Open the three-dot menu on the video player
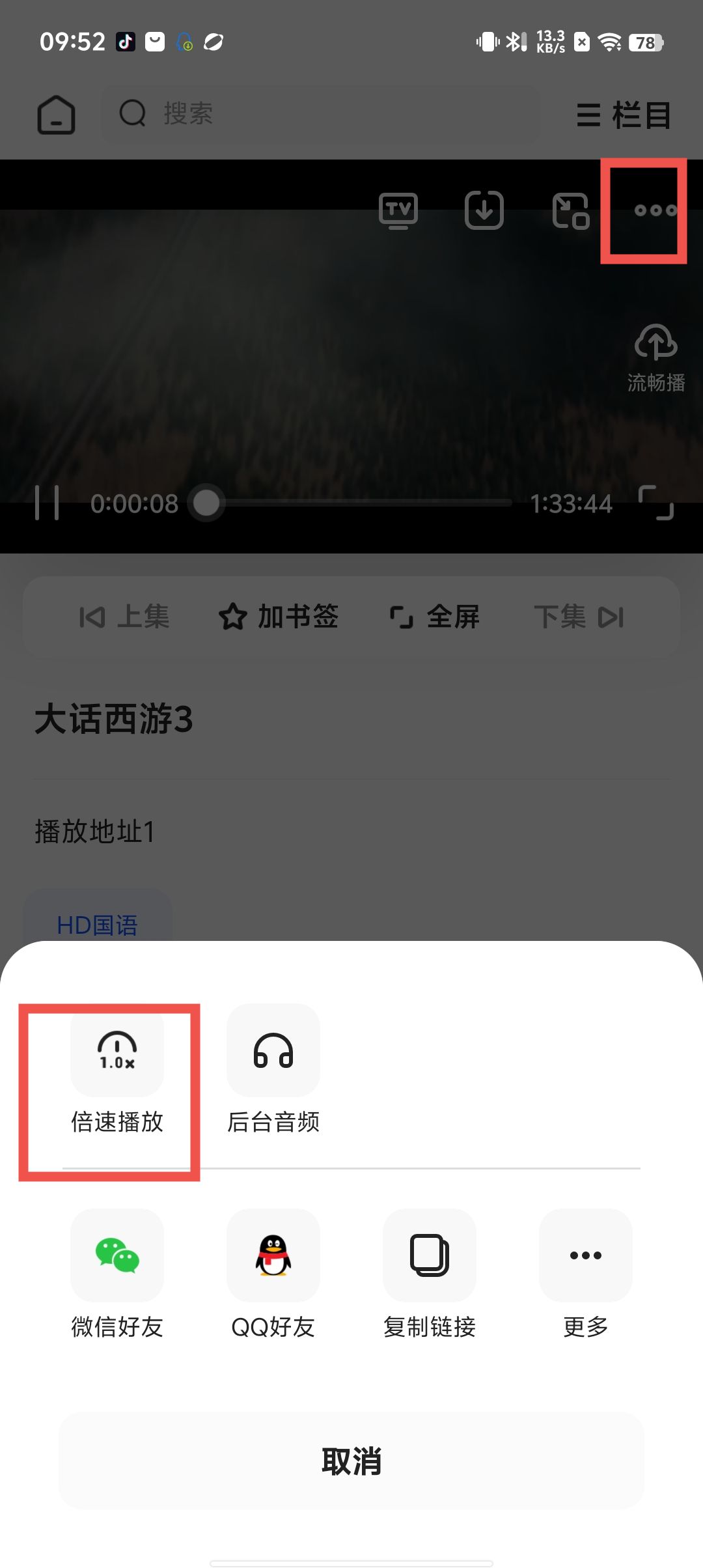This screenshot has height=1568, width=703. click(x=655, y=210)
